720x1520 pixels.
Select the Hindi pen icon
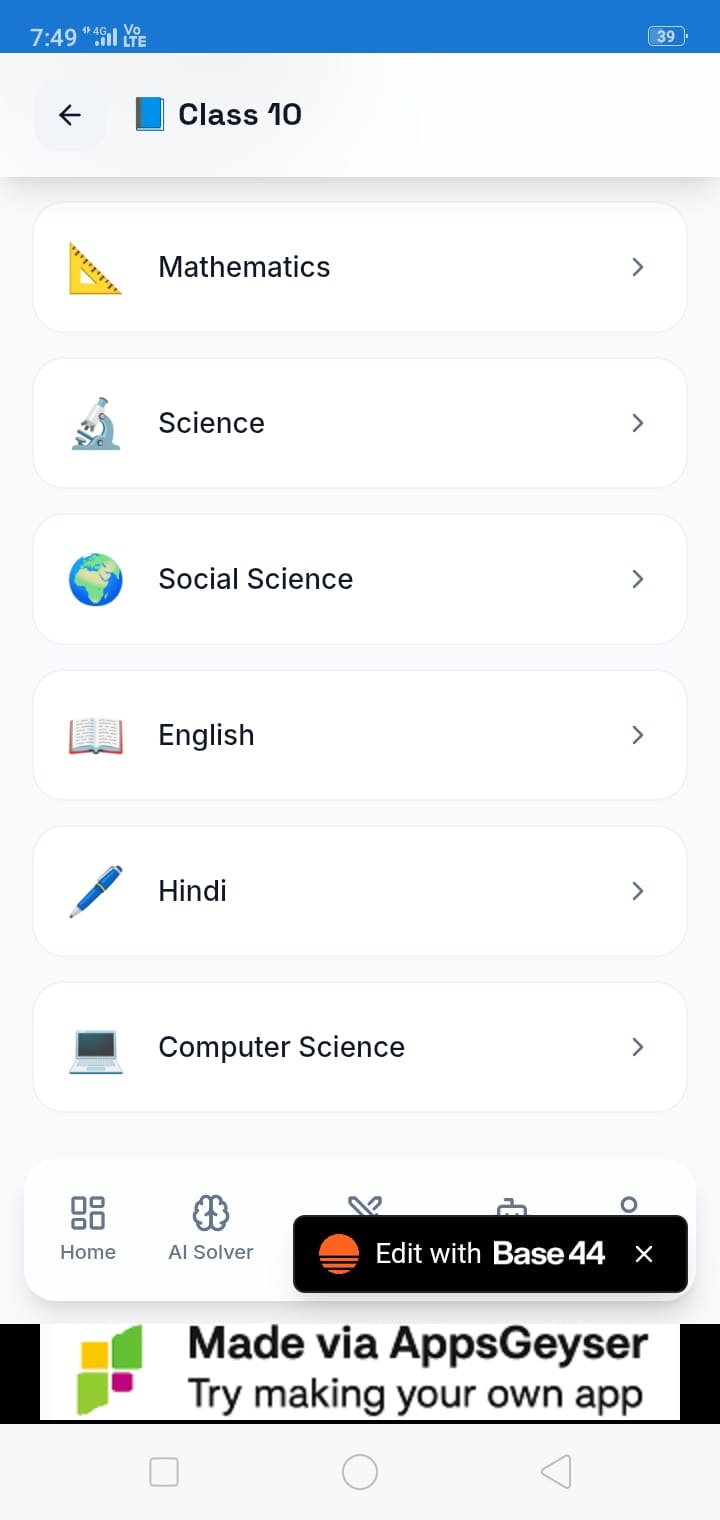95,891
